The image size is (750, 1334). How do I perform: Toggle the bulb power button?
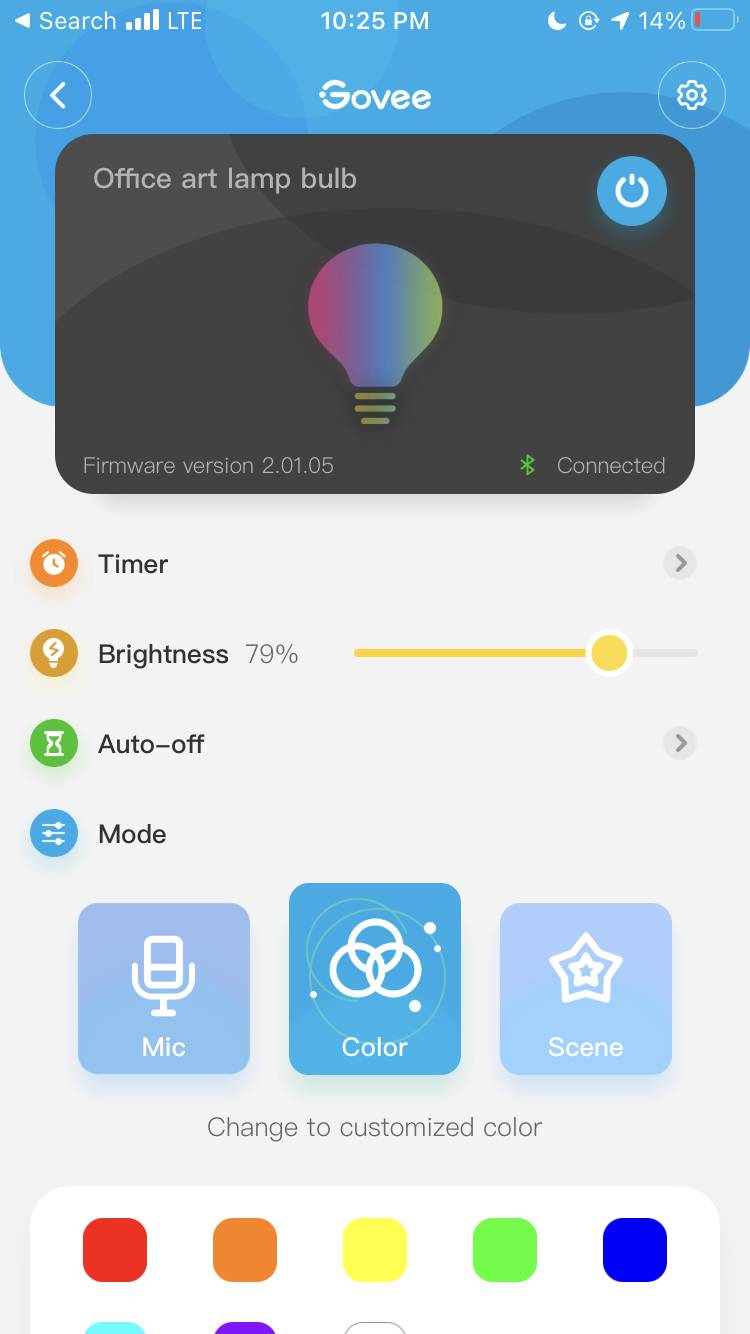[631, 191]
